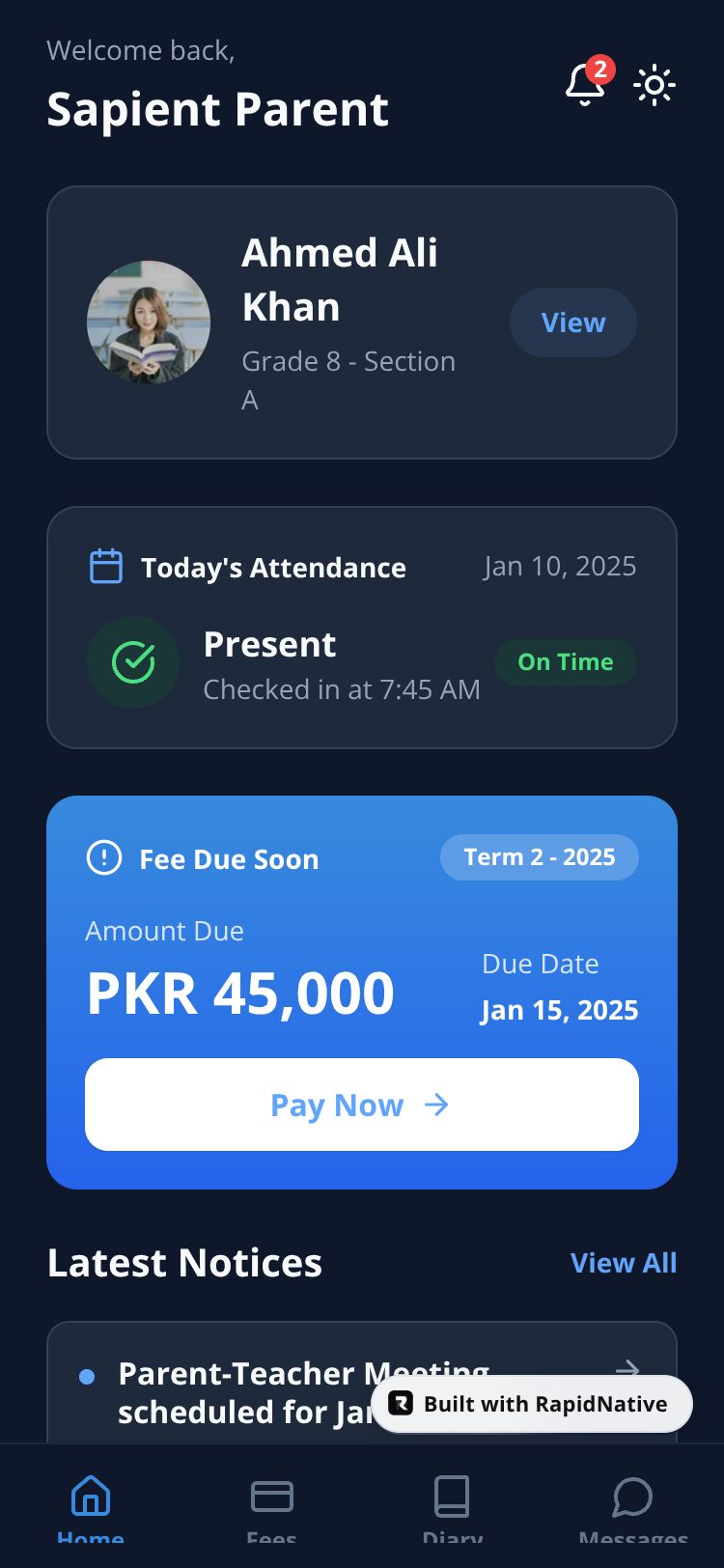Switch to the Home tab

(91, 1506)
